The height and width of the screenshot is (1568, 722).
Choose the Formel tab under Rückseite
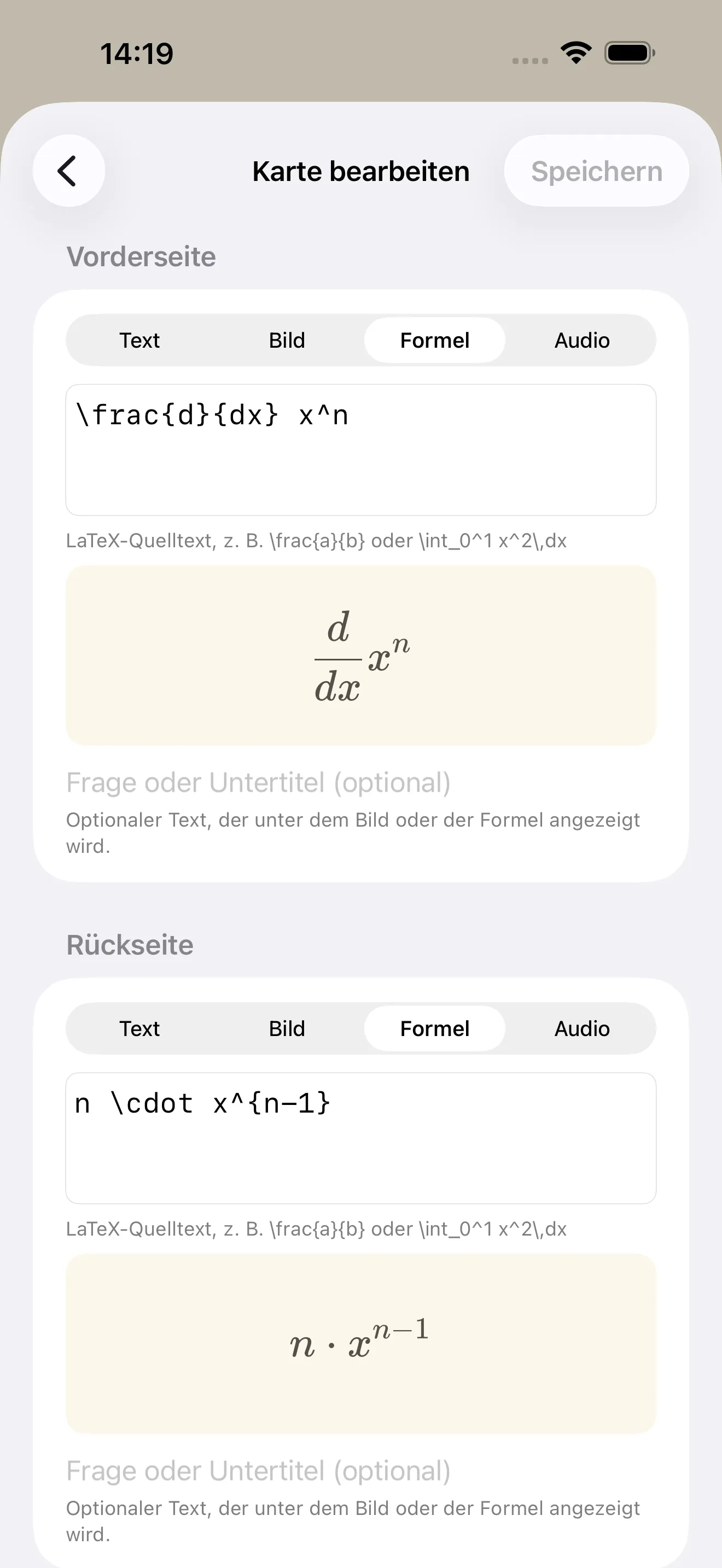[435, 1029]
